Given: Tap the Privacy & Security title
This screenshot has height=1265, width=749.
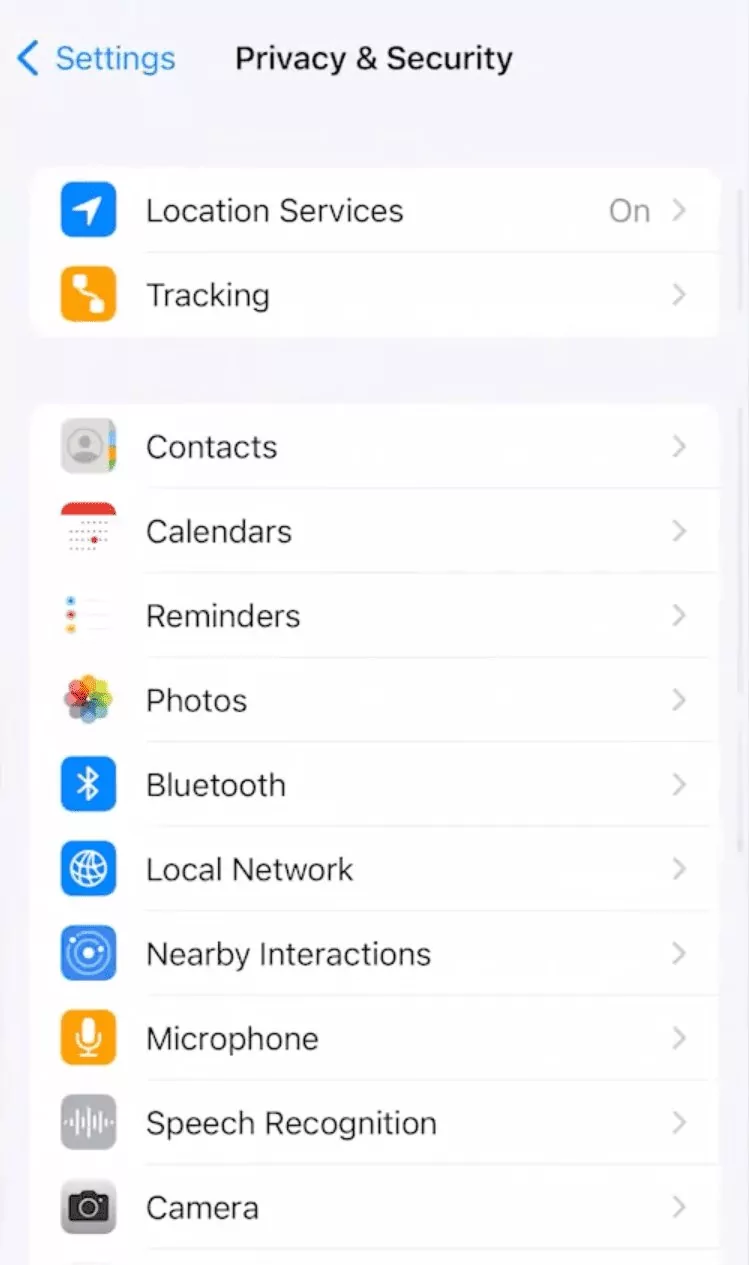Looking at the screenshot, I should point(373,58).
